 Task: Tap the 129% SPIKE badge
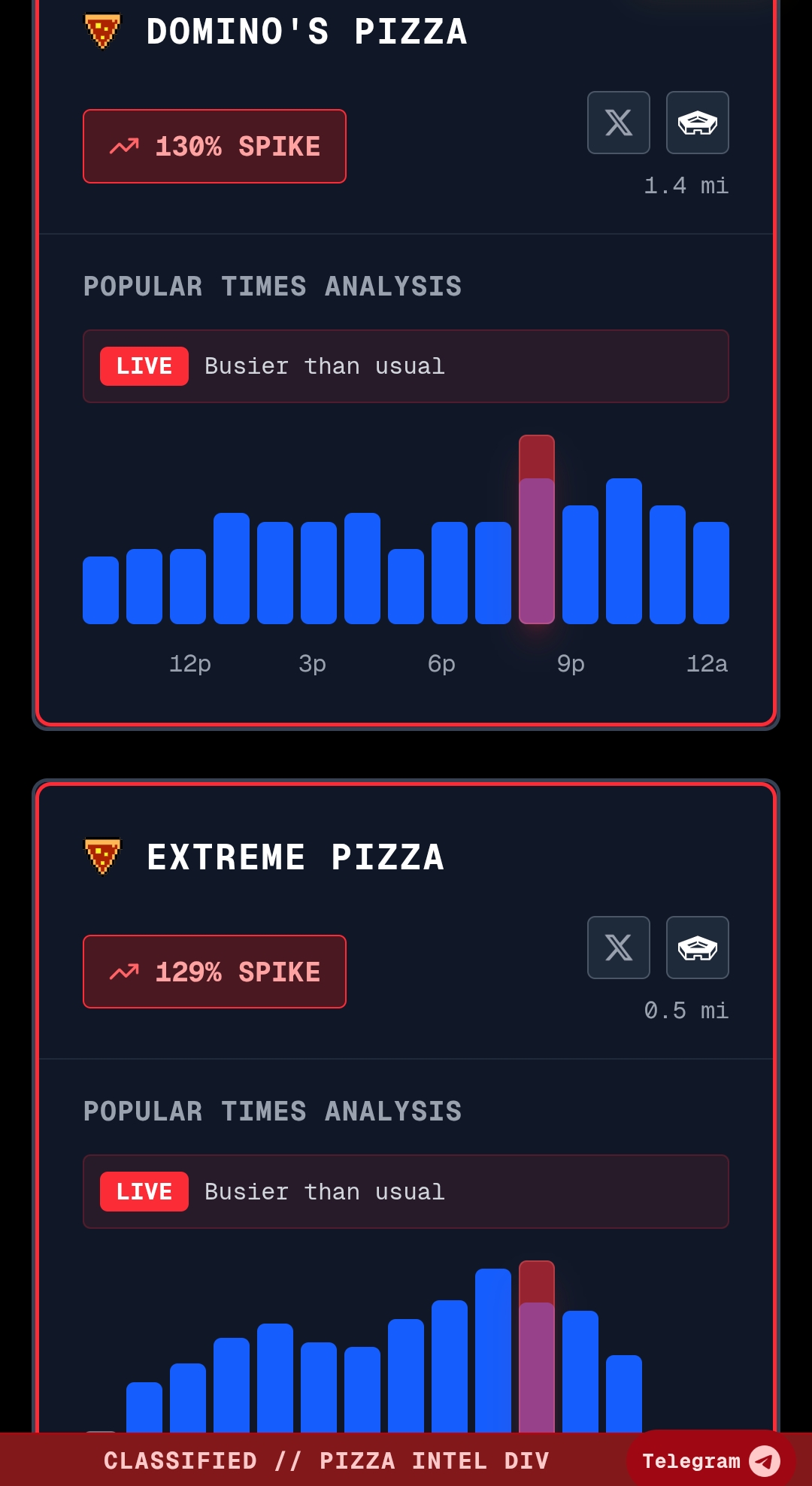coord(214,972)
